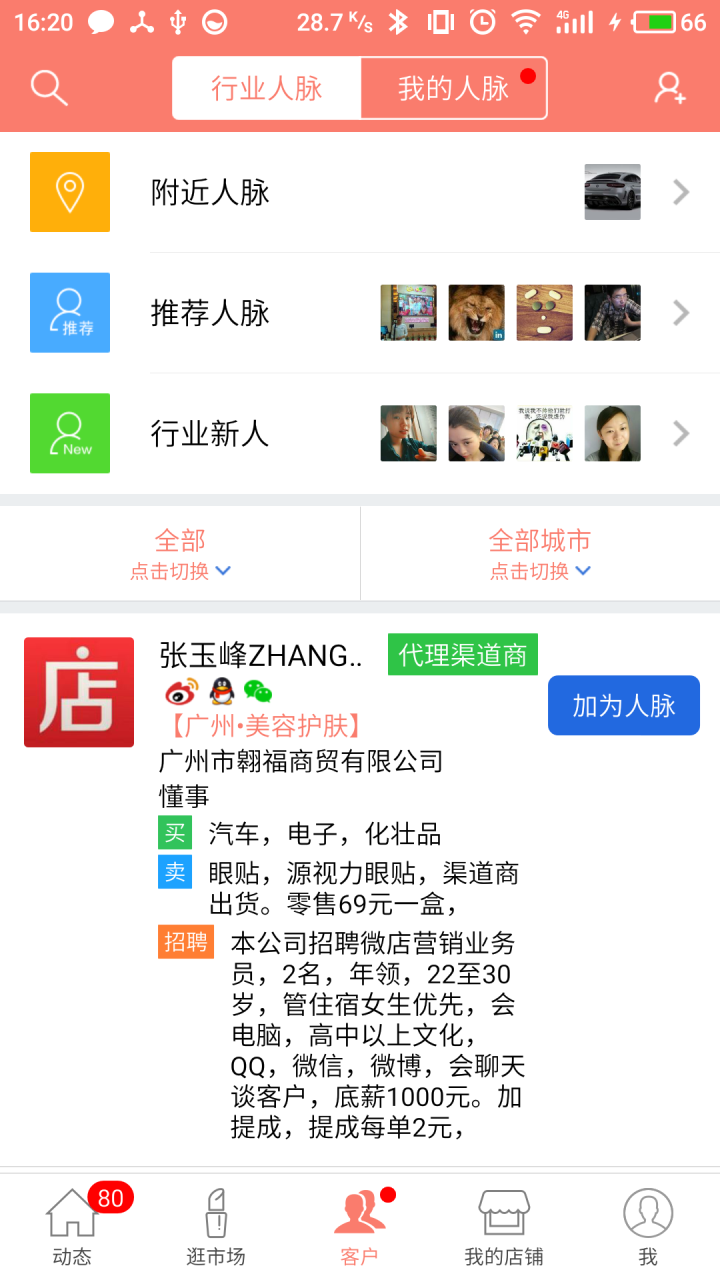Expand the 全部 category filter
720x1280 pixels.
pos(180,554)
